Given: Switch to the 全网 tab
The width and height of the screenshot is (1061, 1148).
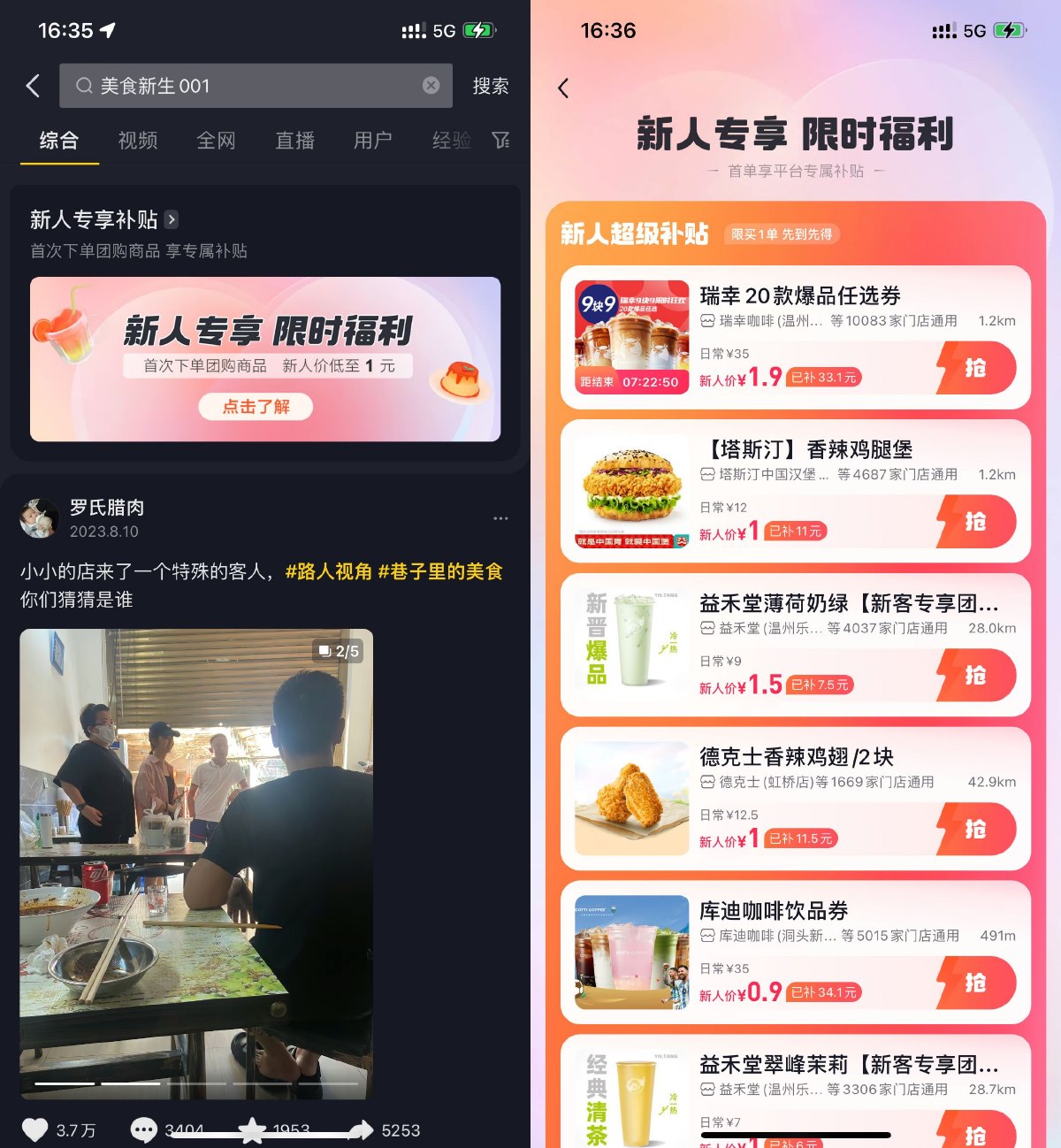Looking at the screenshot, I should tap(216, 141).
